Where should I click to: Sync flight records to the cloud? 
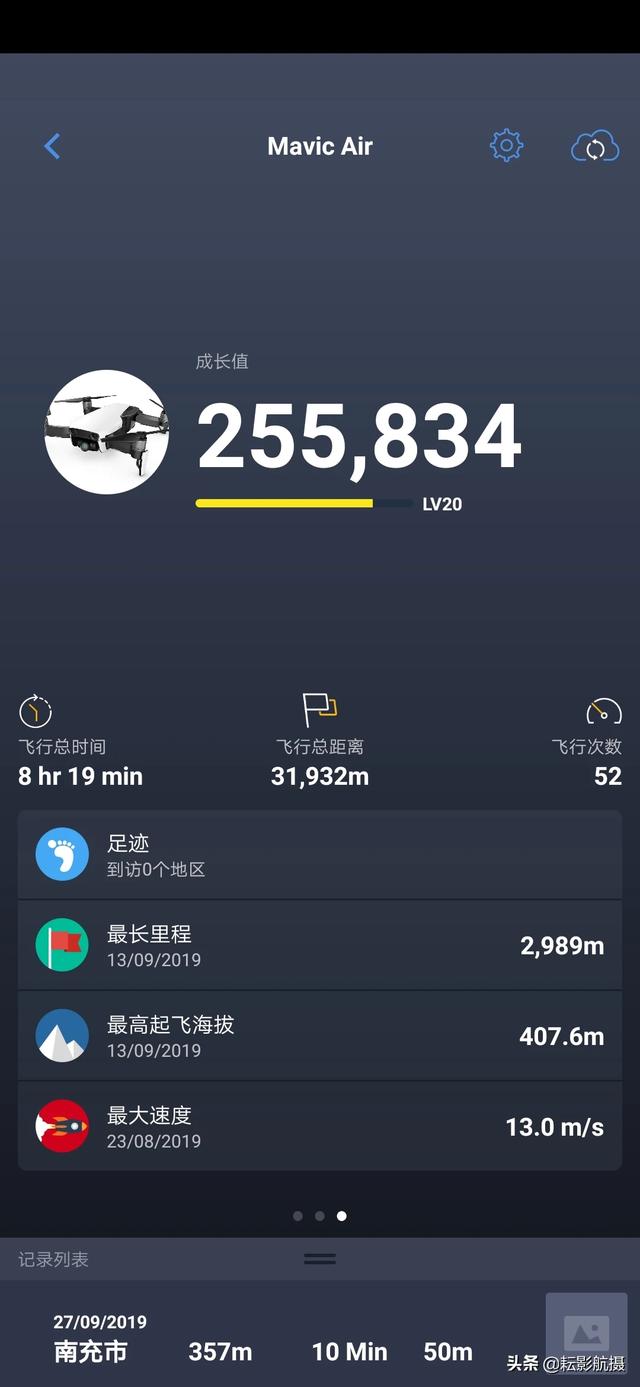pyautogui.click(x=594, y=147)
